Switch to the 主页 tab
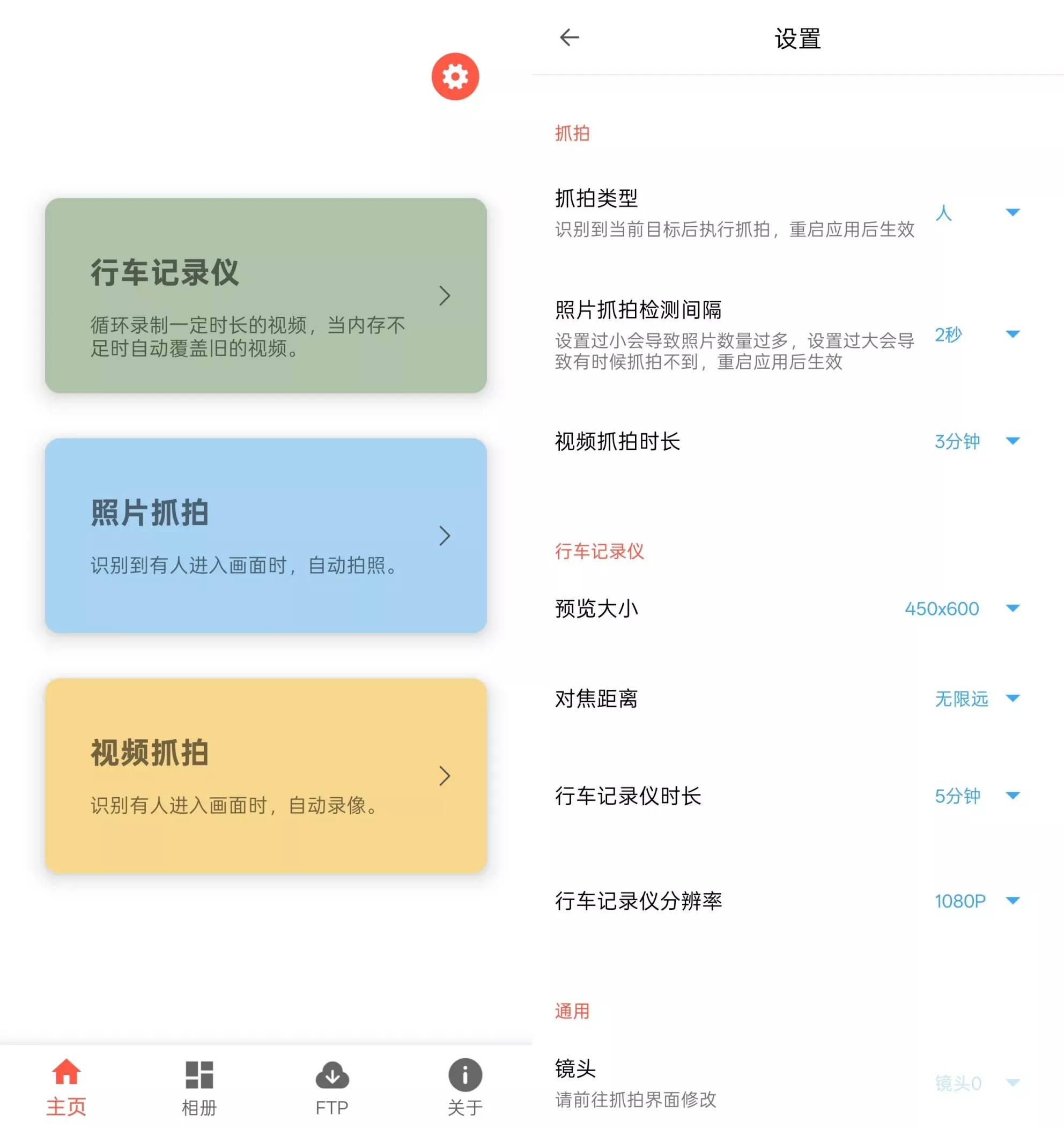The width and height of the screenshot is (1064, 1129). [x=66, y=1088]
